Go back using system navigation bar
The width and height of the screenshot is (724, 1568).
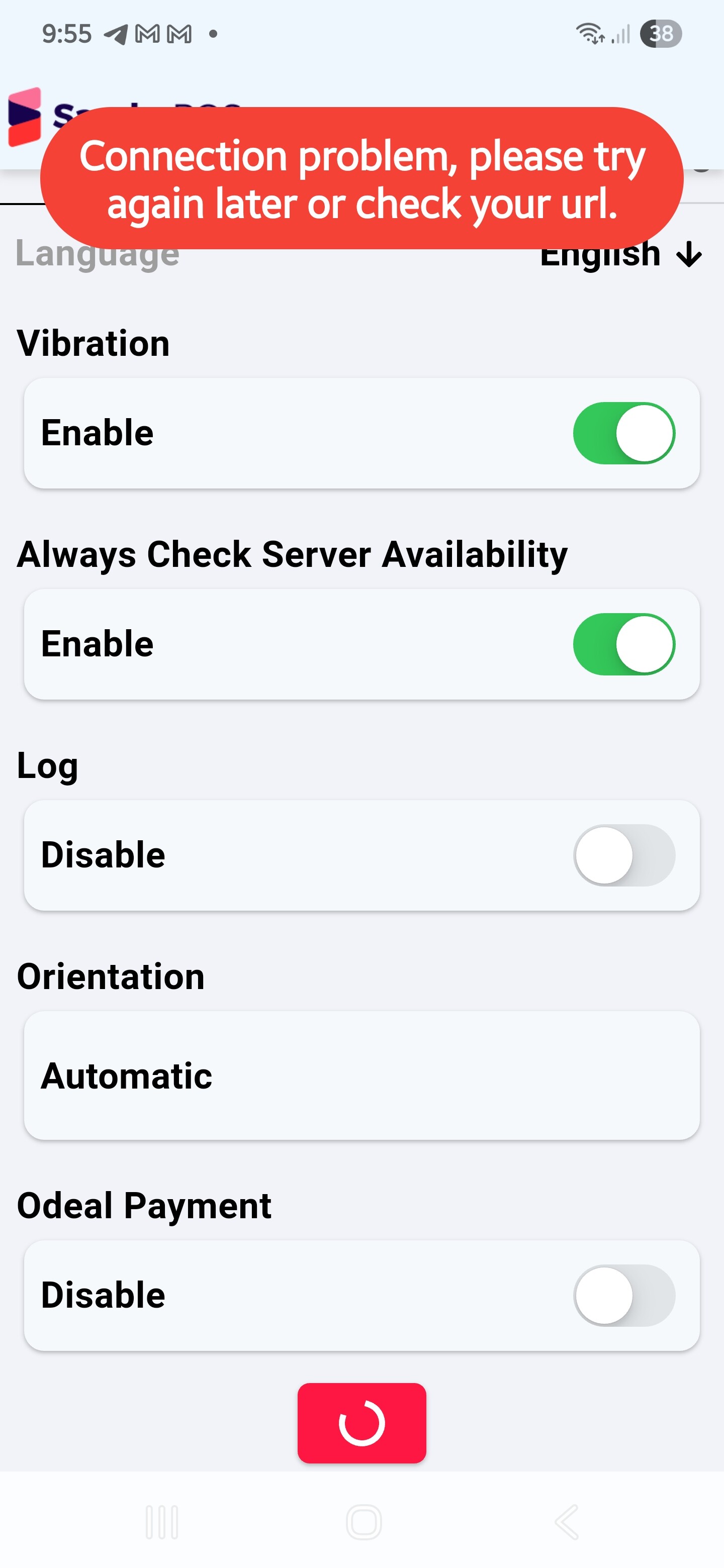566,1522
